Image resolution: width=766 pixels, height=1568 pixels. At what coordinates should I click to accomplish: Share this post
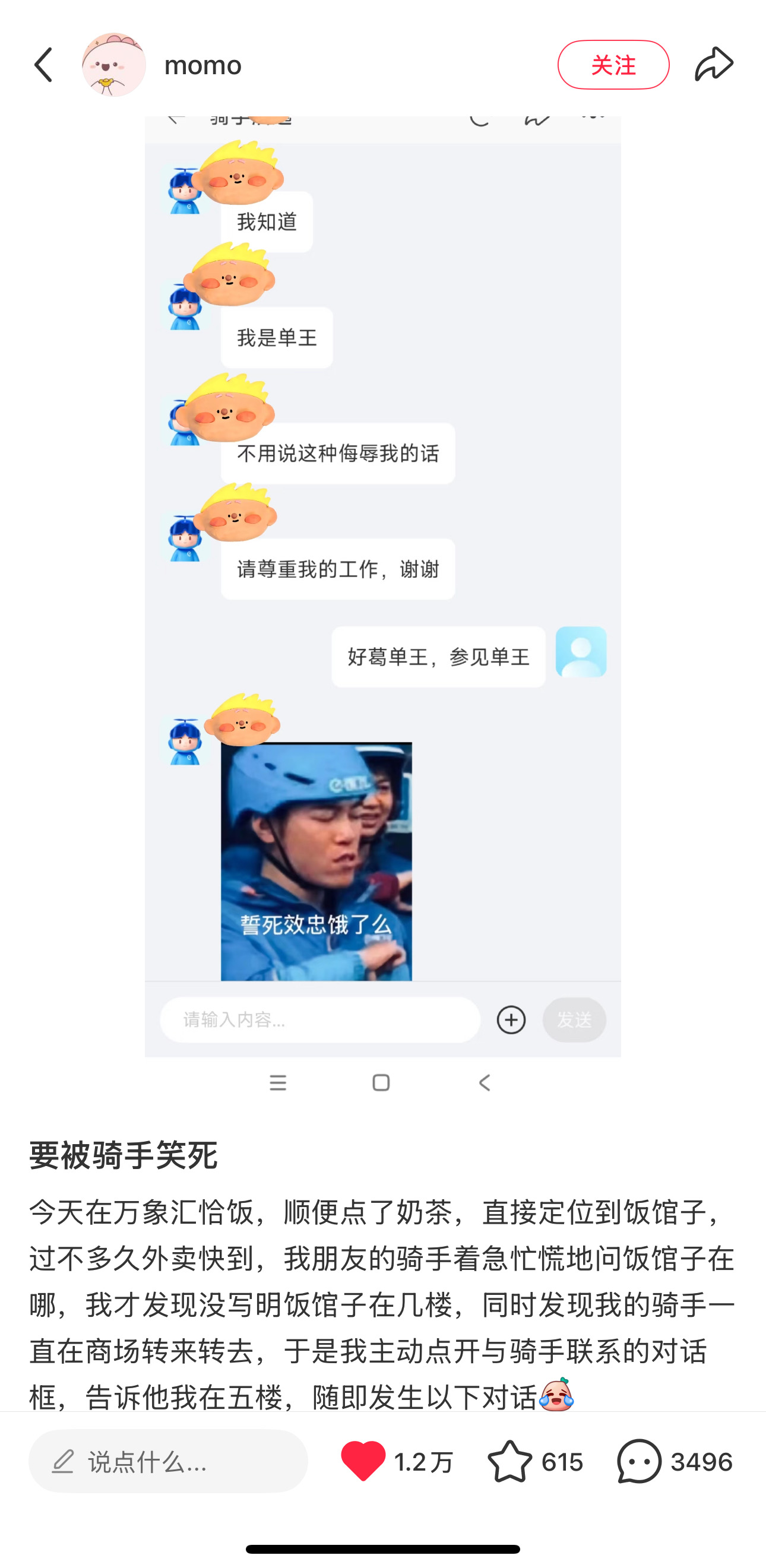[714, 65]
